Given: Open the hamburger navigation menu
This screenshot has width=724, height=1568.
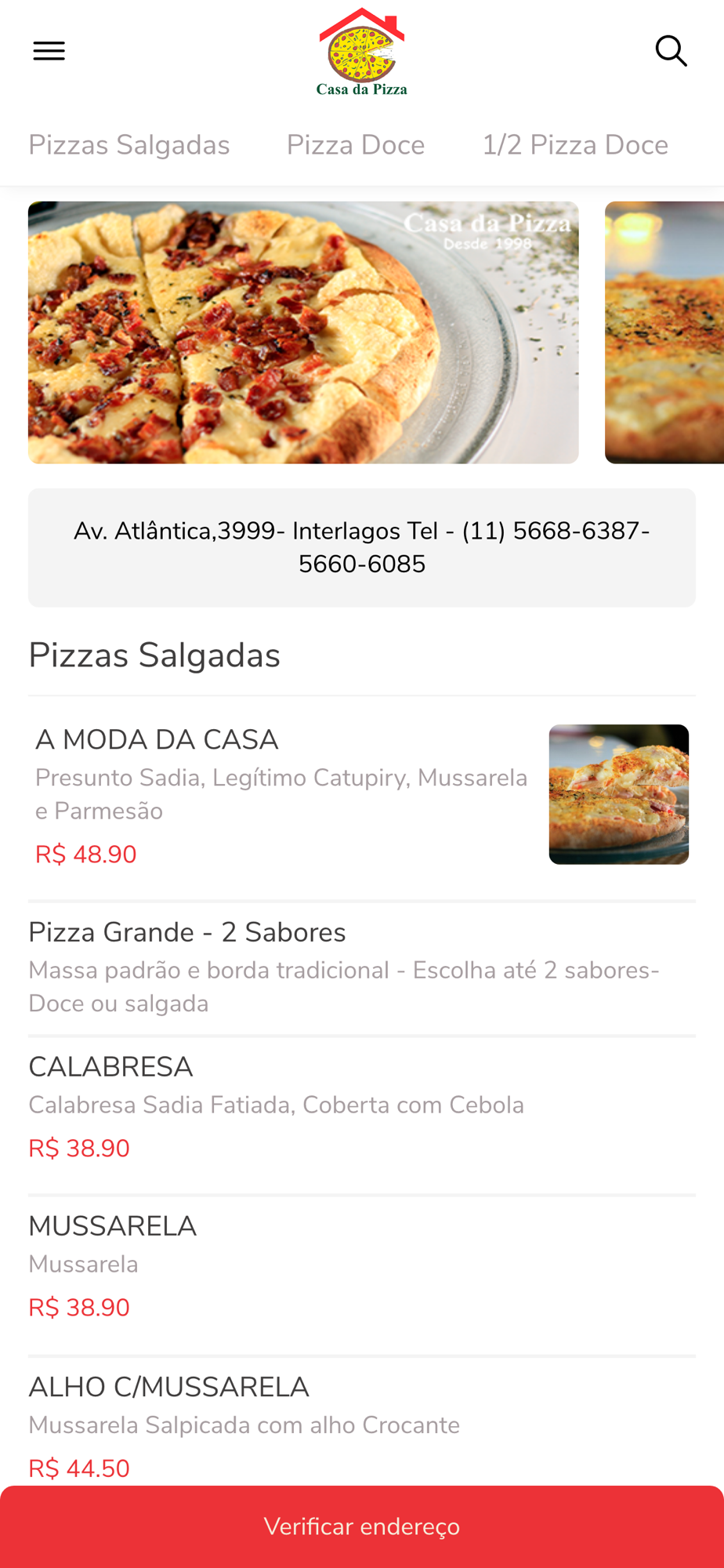Looking at the screenshot, I should point(49,51).
